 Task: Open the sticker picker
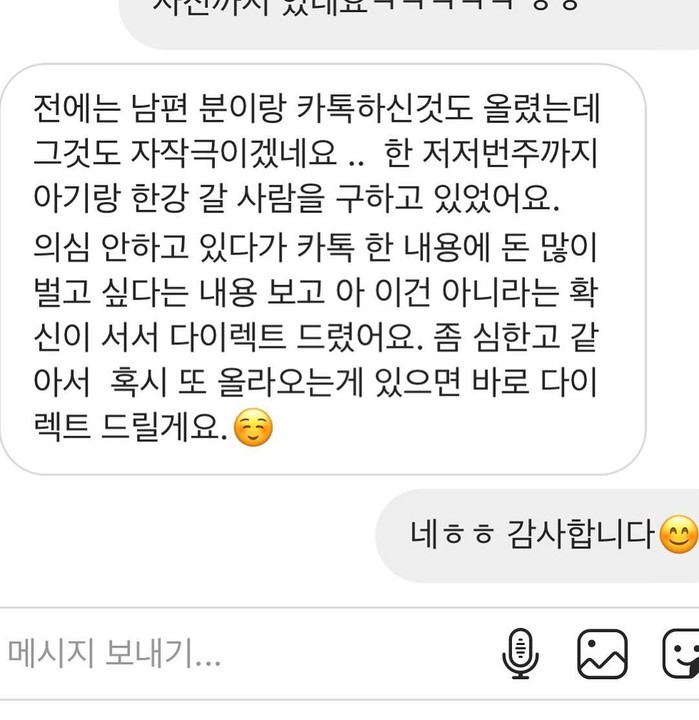point(681,655)
